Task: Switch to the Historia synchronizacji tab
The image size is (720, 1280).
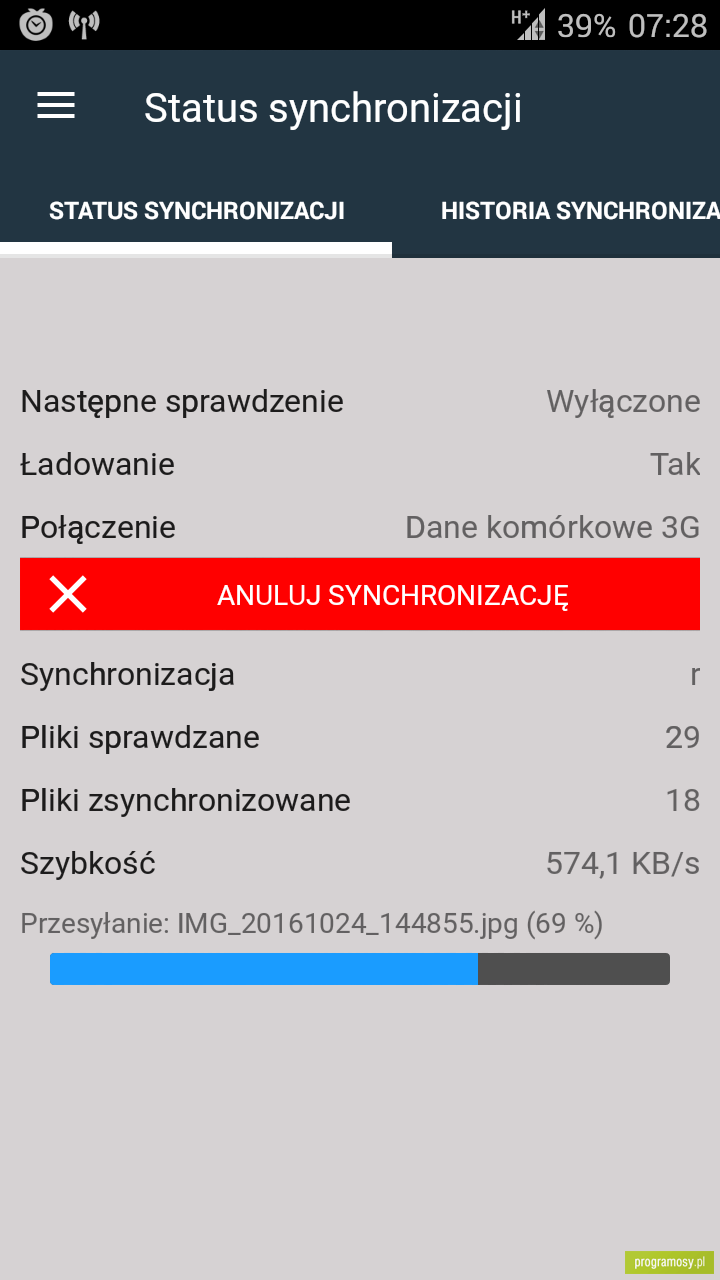Action: point(556,211)
